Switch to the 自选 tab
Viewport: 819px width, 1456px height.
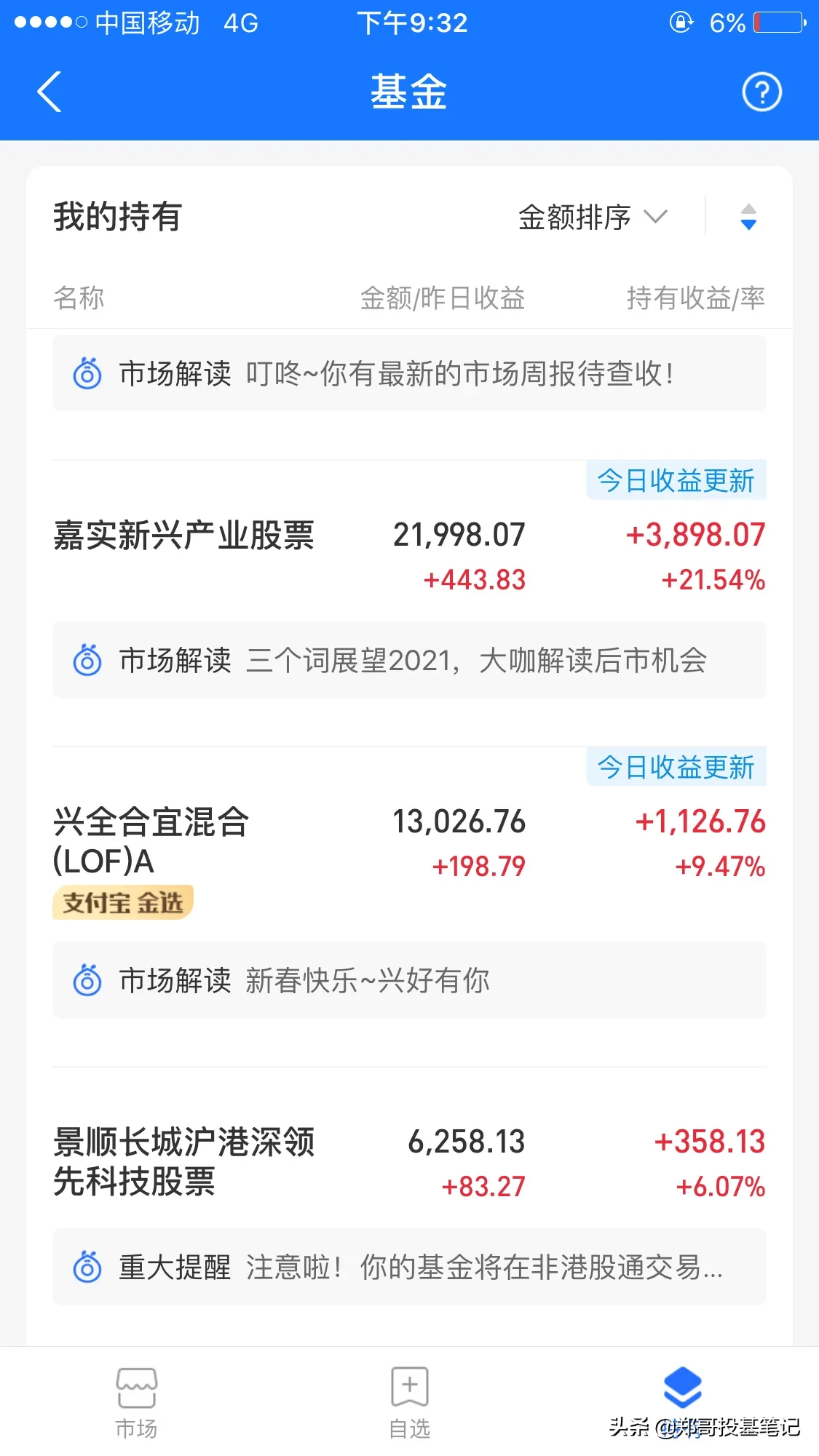(x=409, y=1401)
